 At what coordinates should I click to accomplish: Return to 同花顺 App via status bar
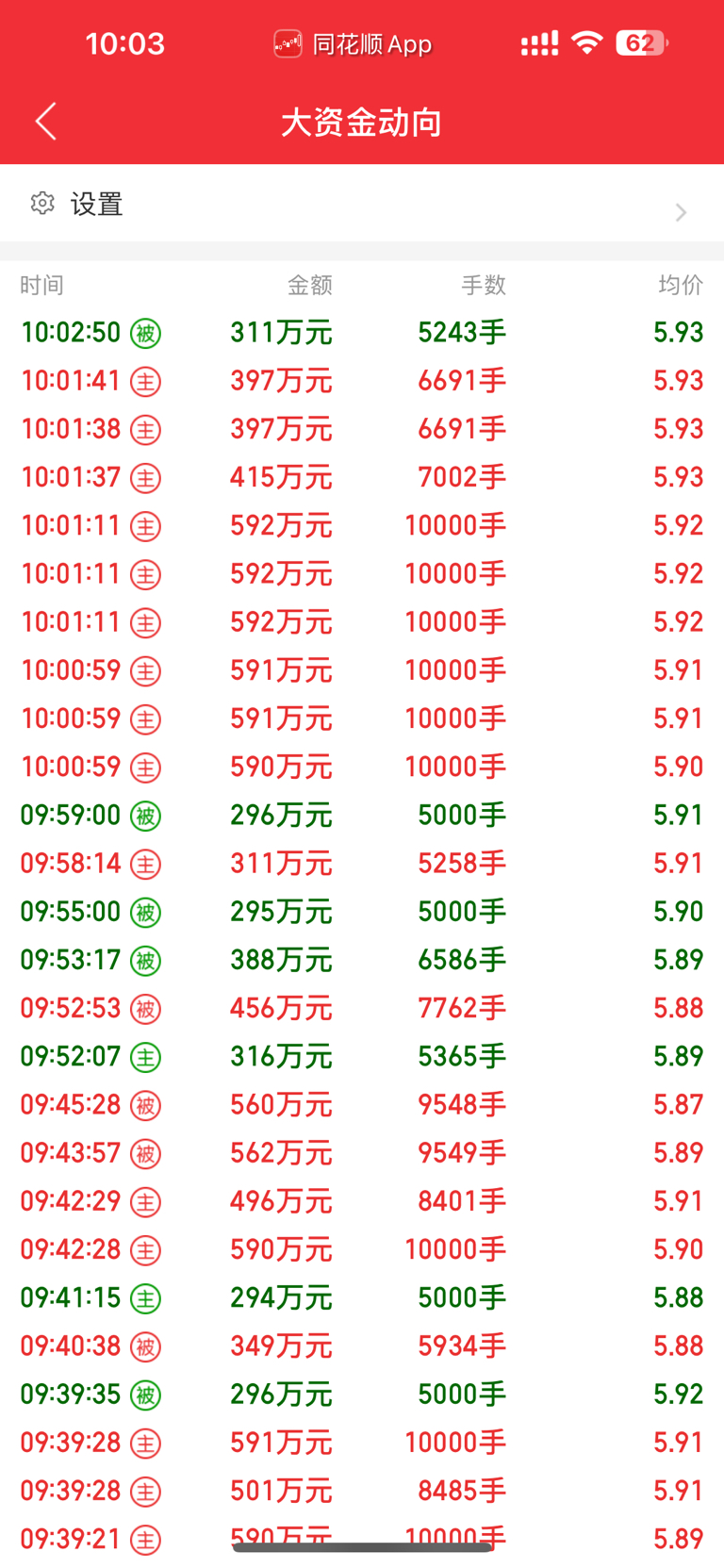(353, 43)
